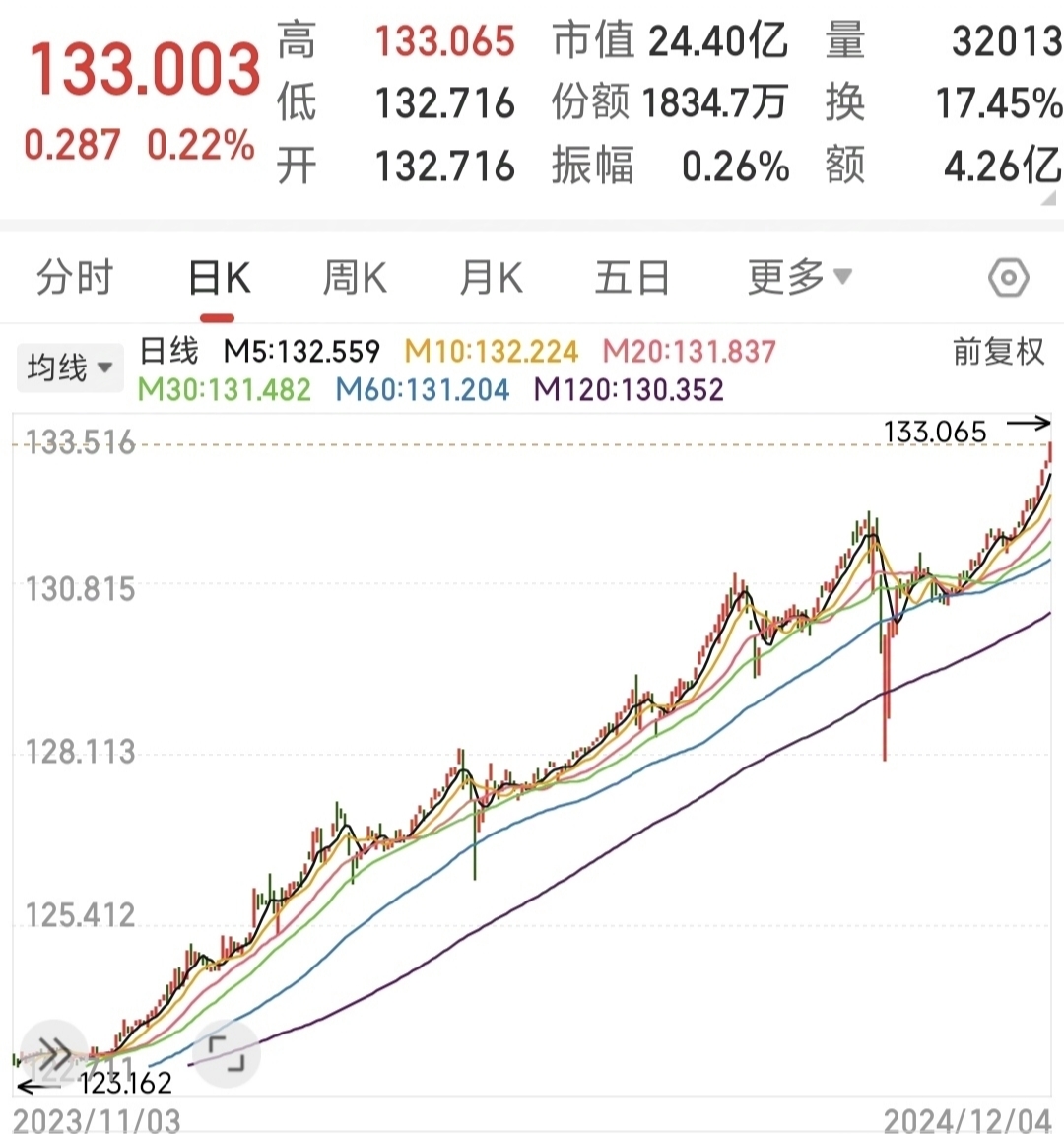Switch to the 月K monthly chart tab
Image resolution: width=1064 pixels, height=1134 pixels.
coord(490,278)
